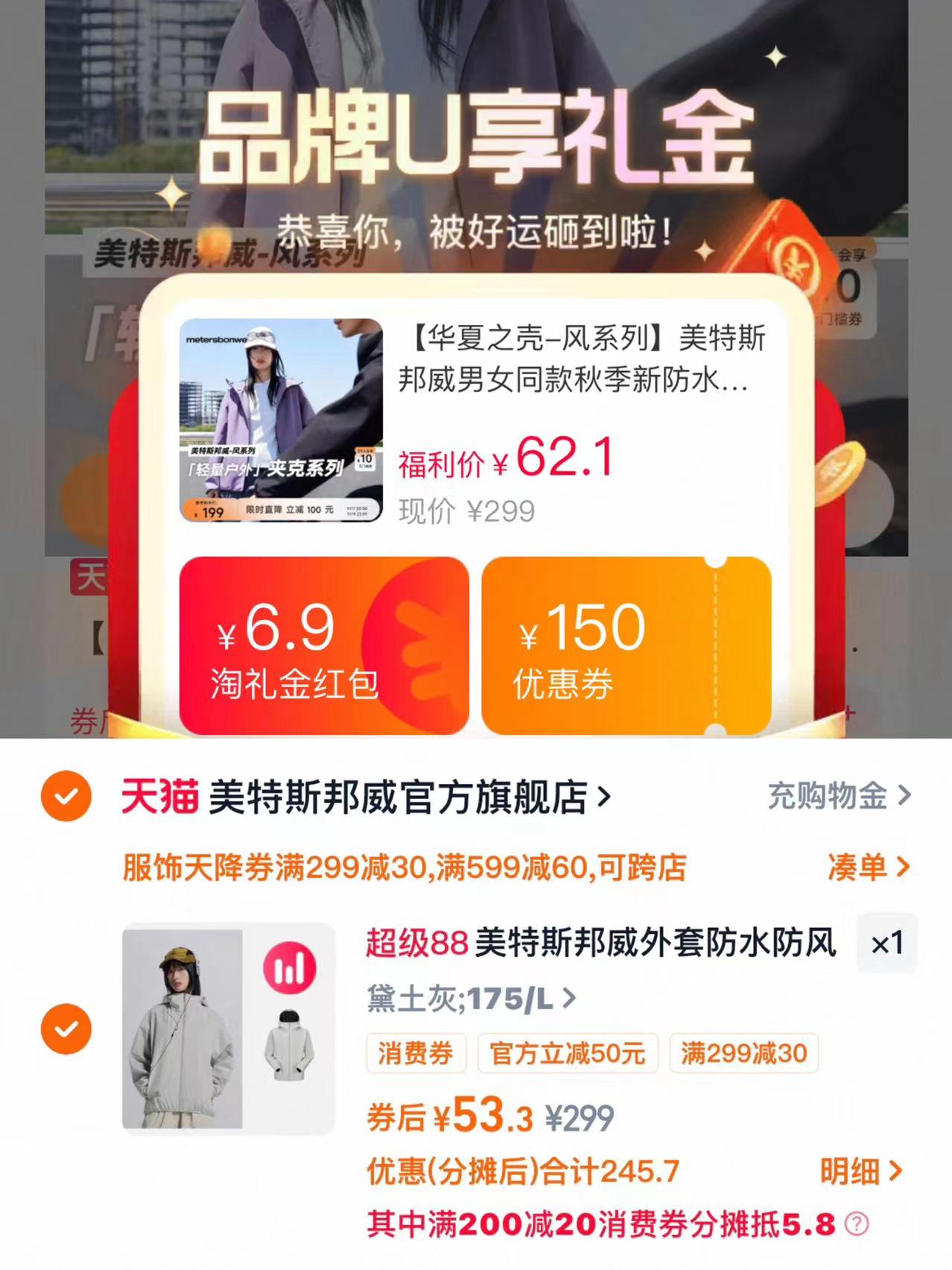Click the 服饰天降券满299减30 promo banner

[x=406, y=868]
